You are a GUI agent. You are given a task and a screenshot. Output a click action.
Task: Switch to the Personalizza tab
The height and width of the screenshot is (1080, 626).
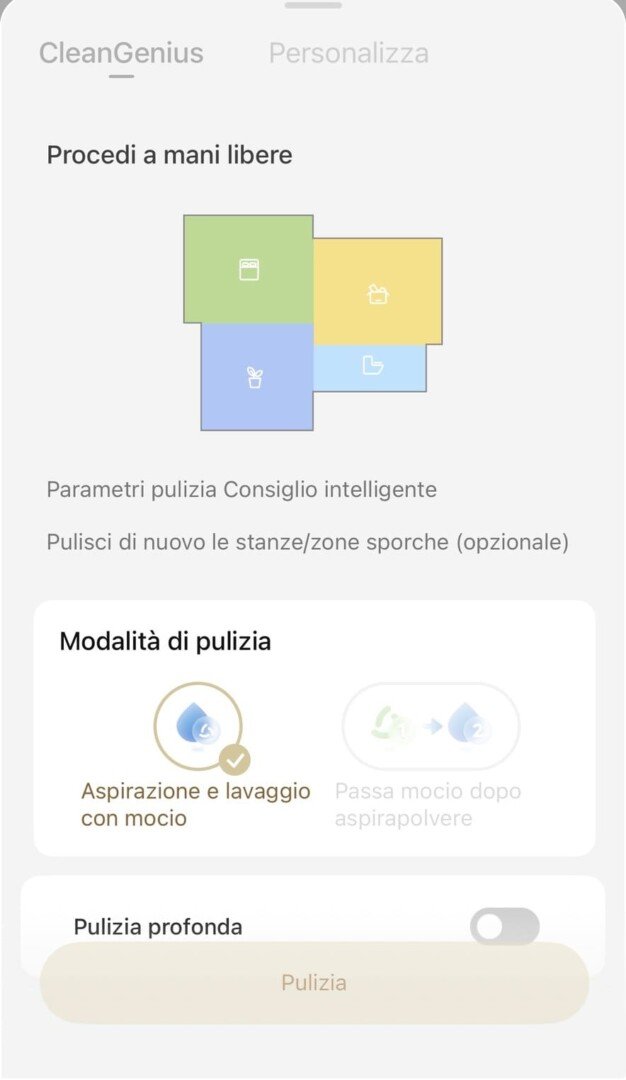(x=348, y=53)
